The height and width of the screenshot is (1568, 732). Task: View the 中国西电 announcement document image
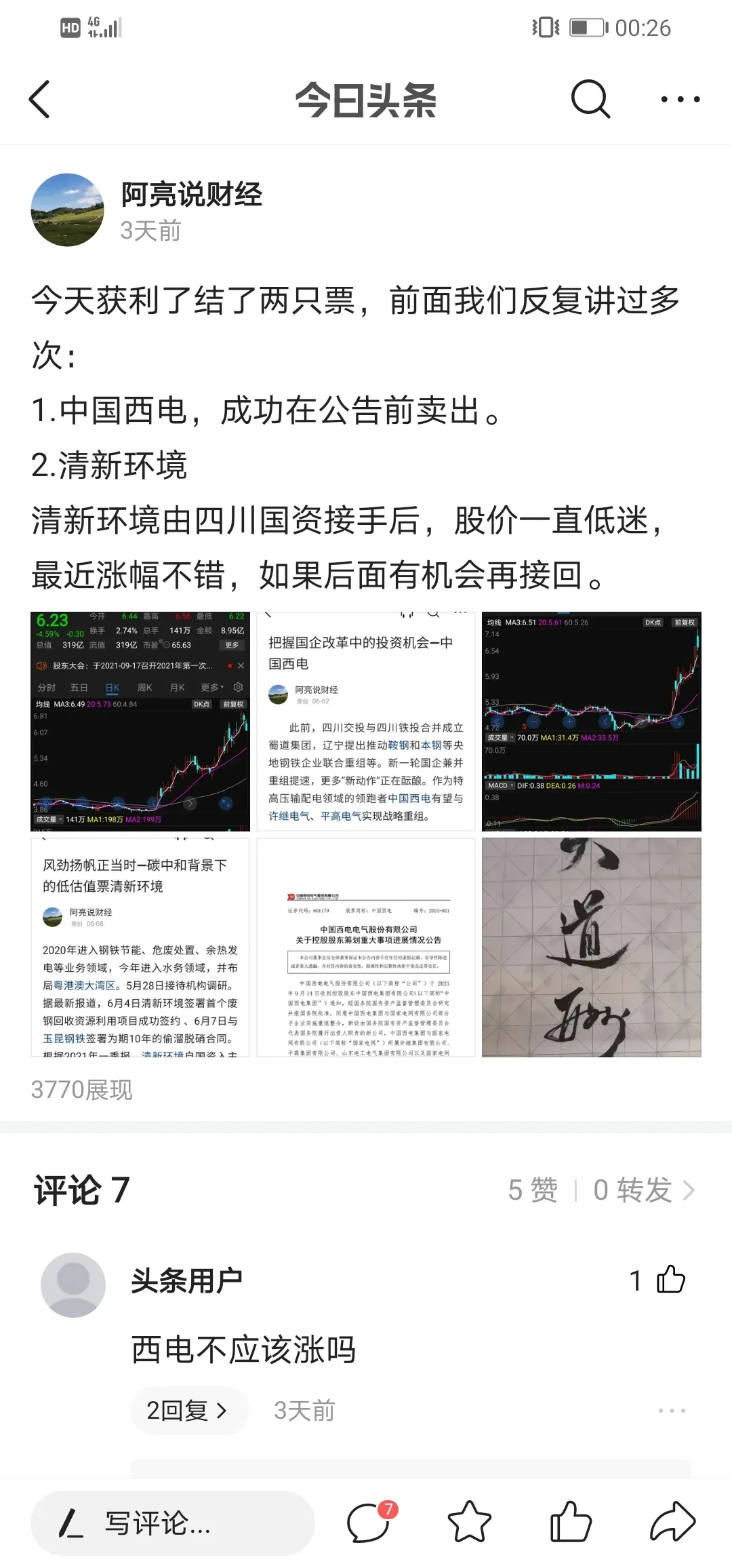pyautogui.click(x=366, y=947)
